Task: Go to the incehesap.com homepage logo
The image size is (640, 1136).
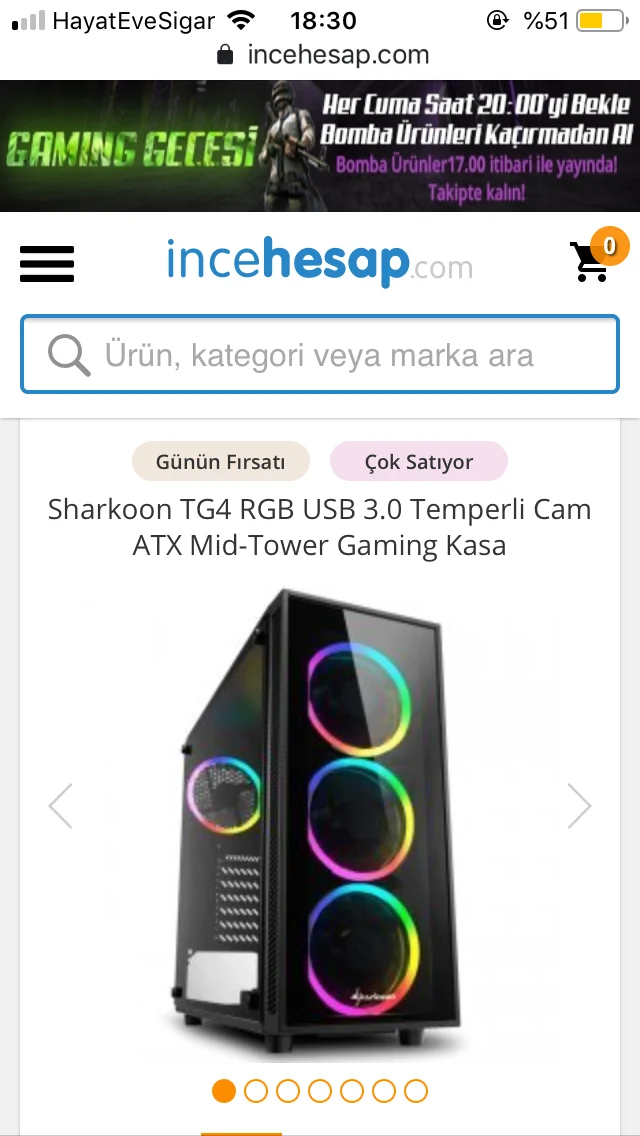Action: click(x=319, y=261)
